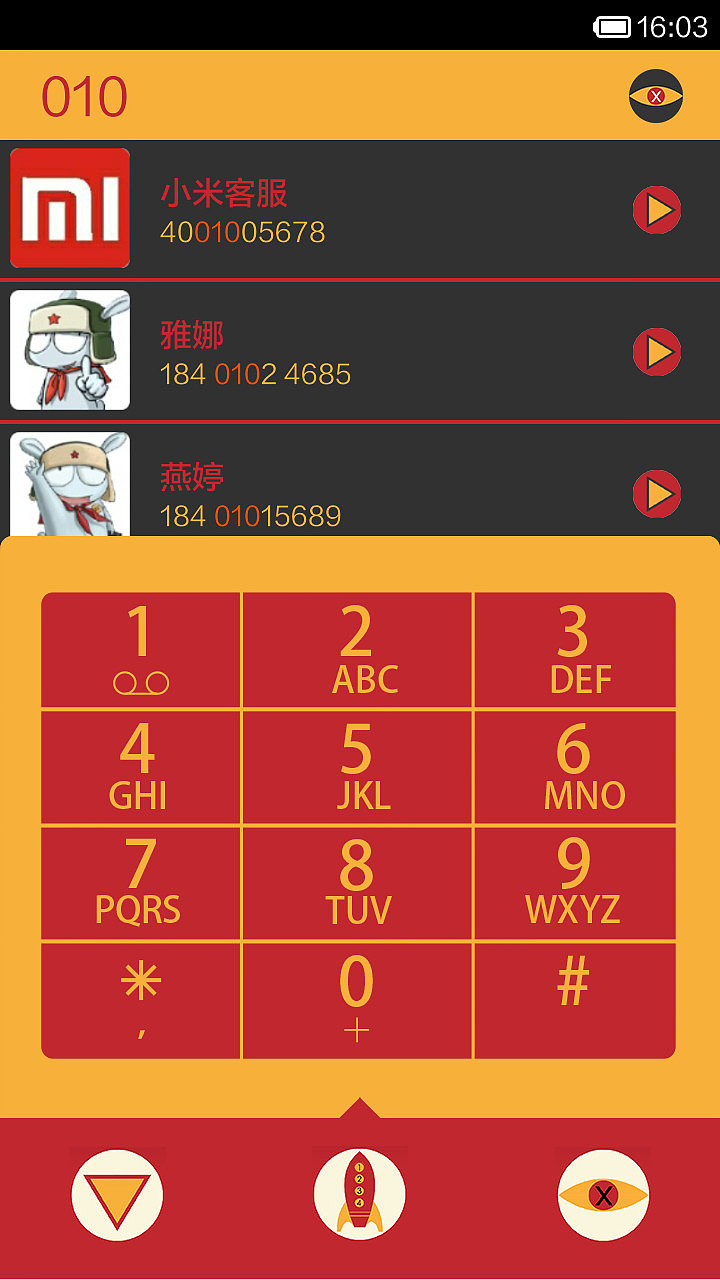Tap the pound # key
This screenshot has width=720, height=1280.
(x=575, y=1000)
